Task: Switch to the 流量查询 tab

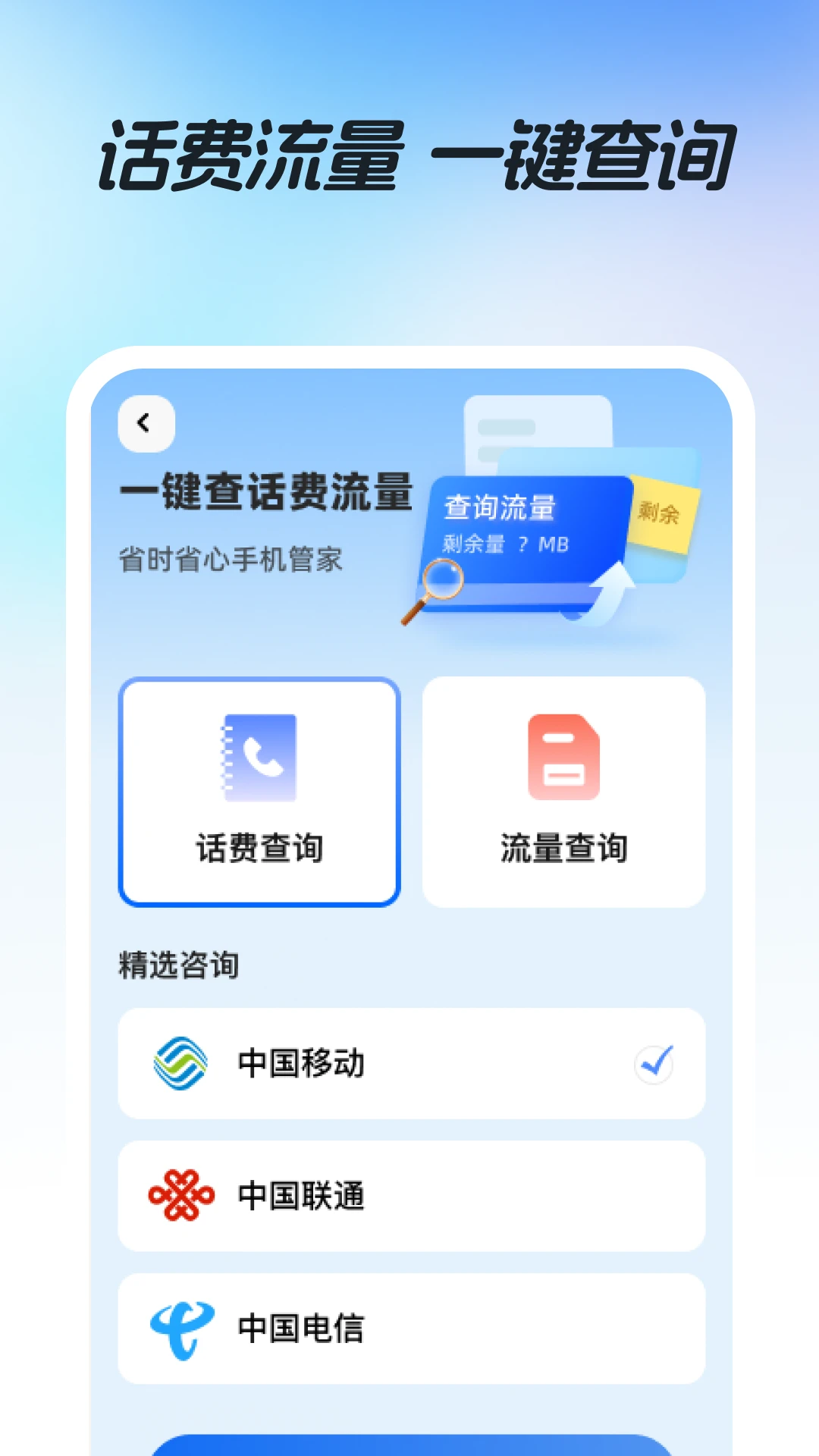Action: click(x=564, y=849)
